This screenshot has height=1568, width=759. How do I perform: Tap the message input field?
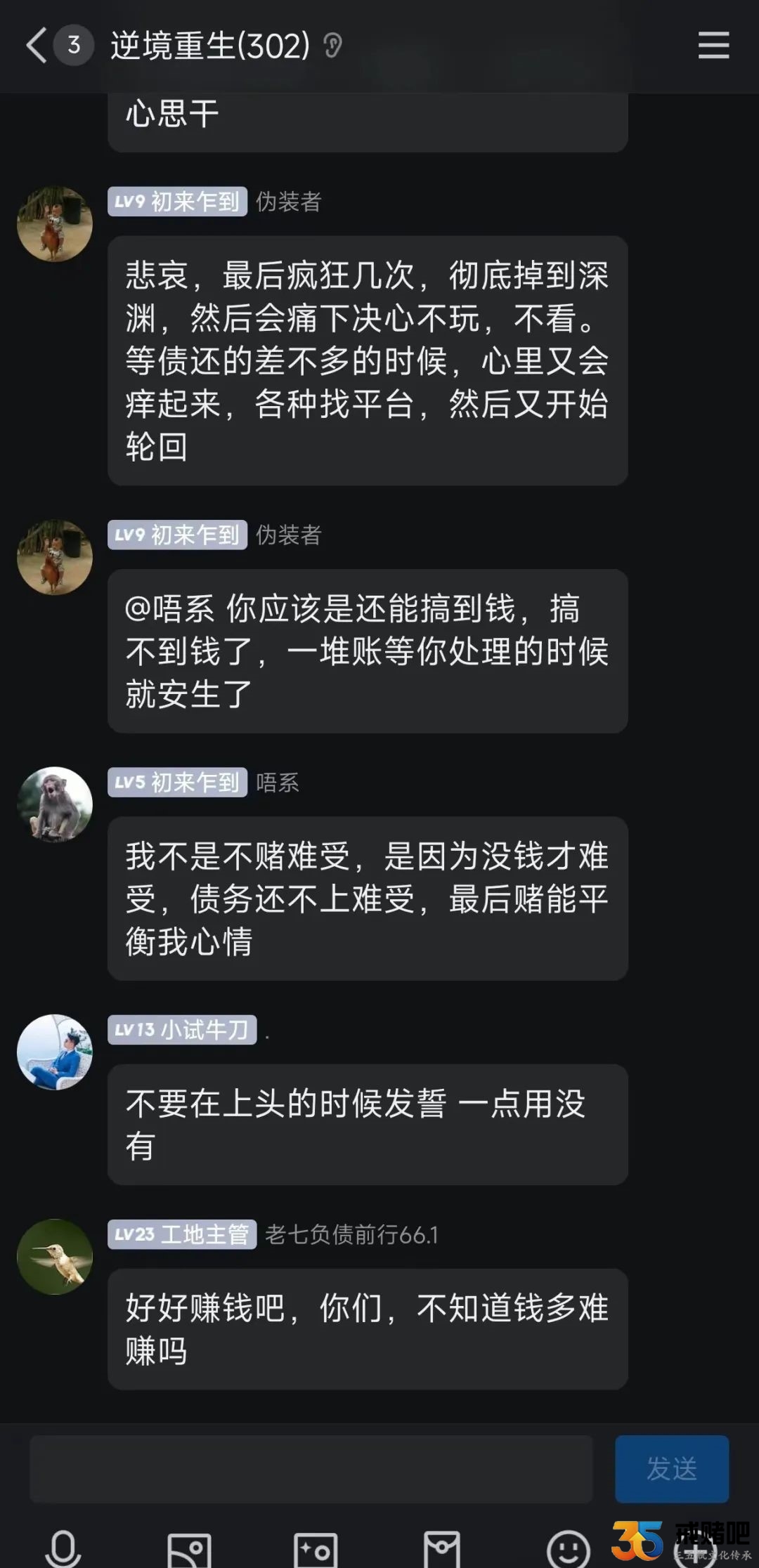click(x=311, y=1468)
